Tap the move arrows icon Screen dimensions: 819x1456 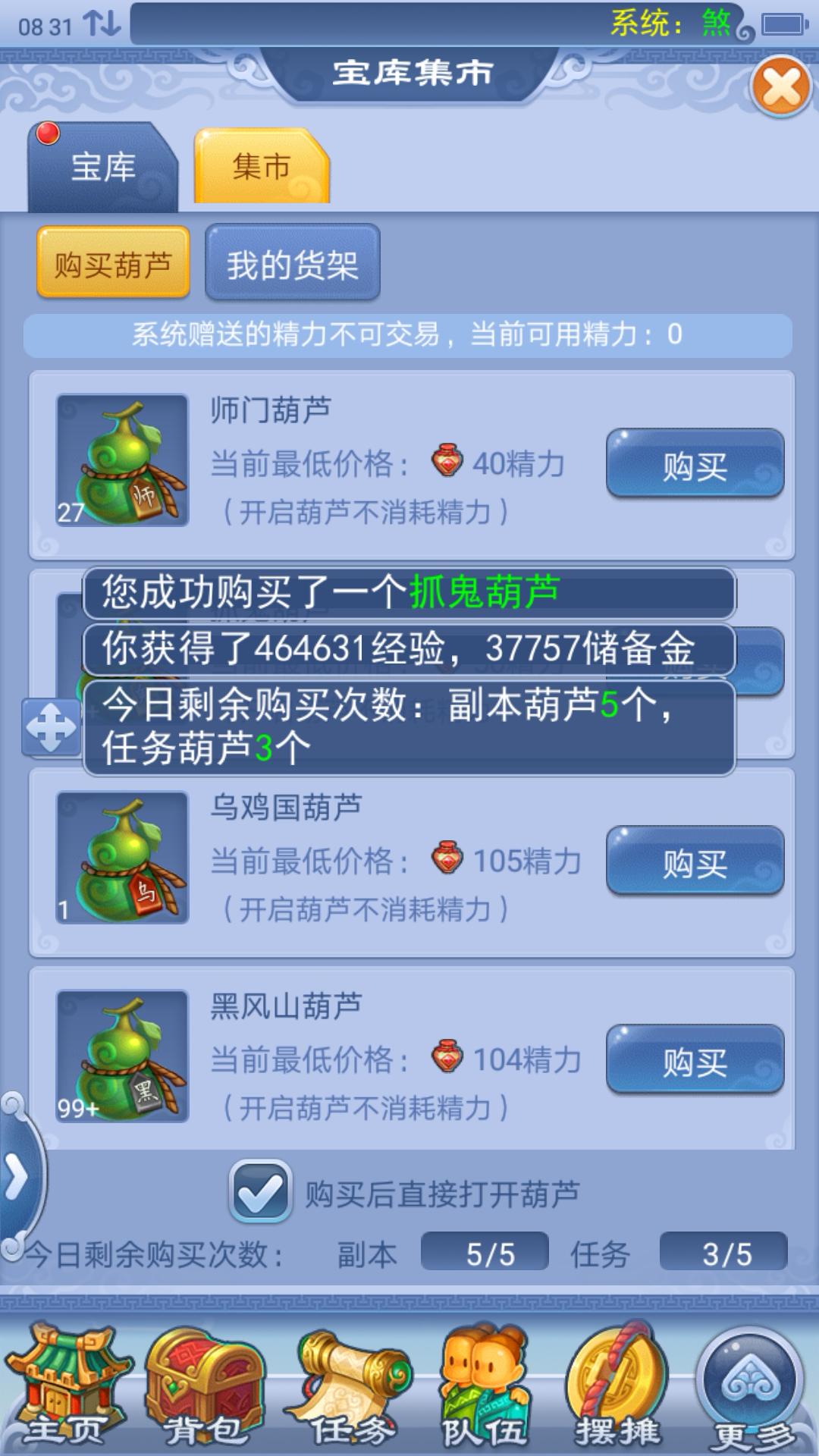click(51, 727)
